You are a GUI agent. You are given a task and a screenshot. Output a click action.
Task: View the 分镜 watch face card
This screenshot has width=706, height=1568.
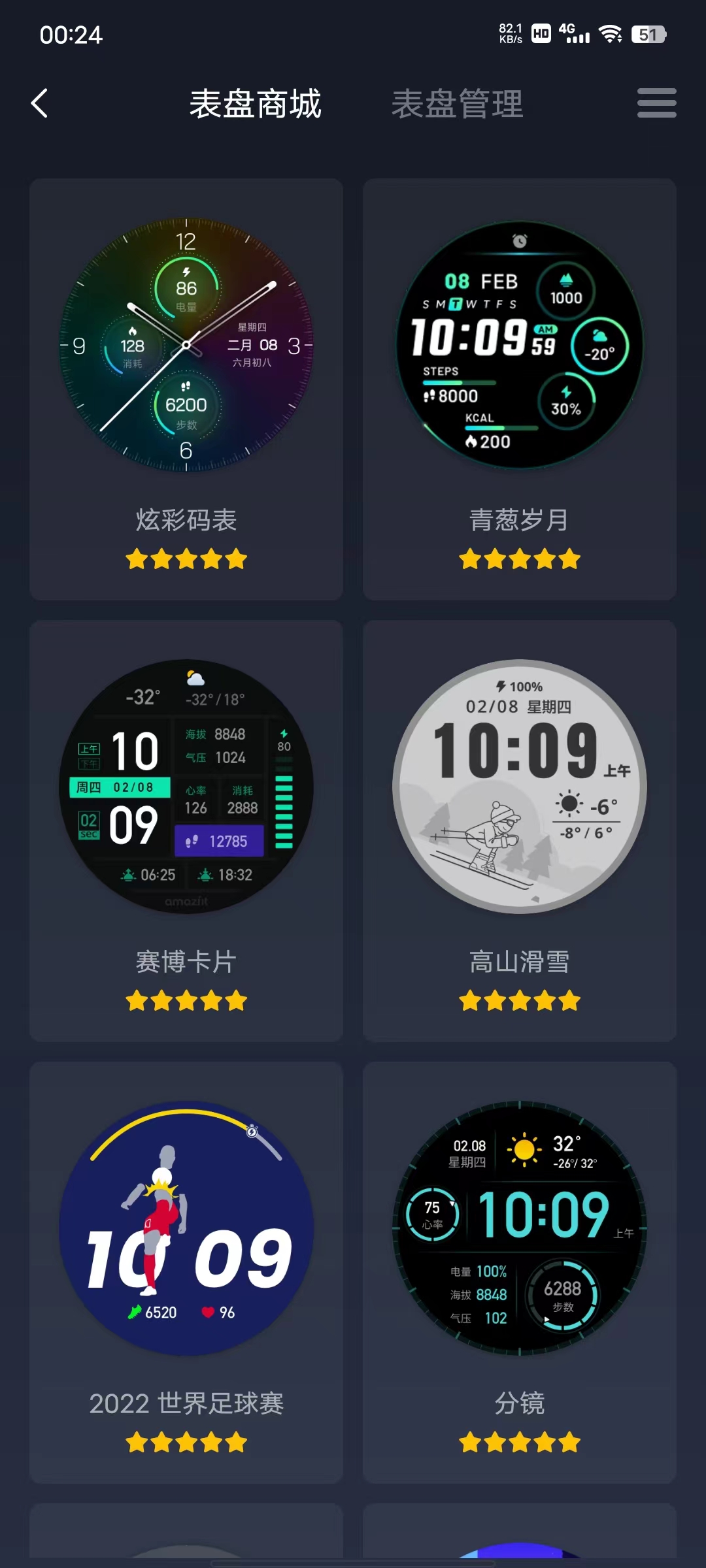(520, 1271)
